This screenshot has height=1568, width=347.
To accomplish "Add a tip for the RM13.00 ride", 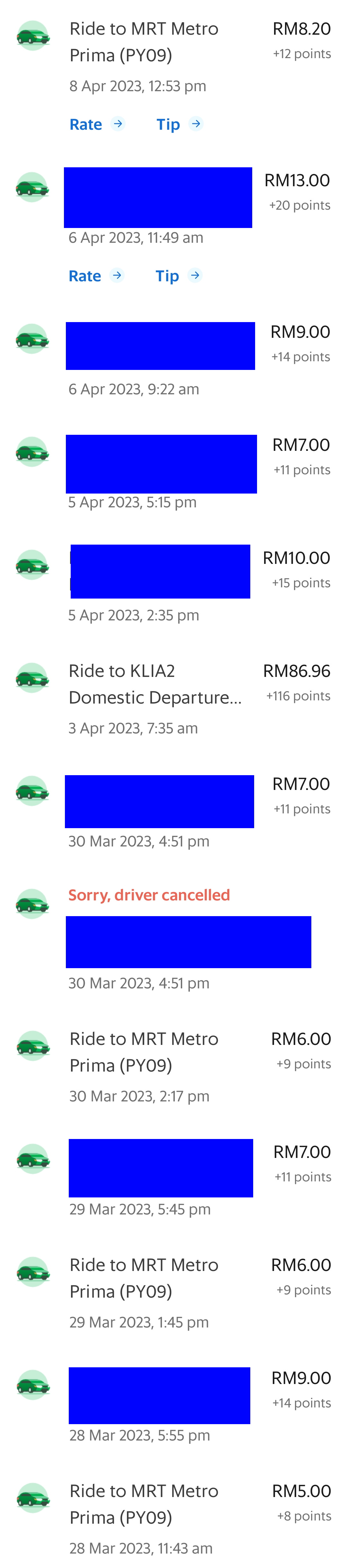I will pyautogui.click(x=178, y=276).
